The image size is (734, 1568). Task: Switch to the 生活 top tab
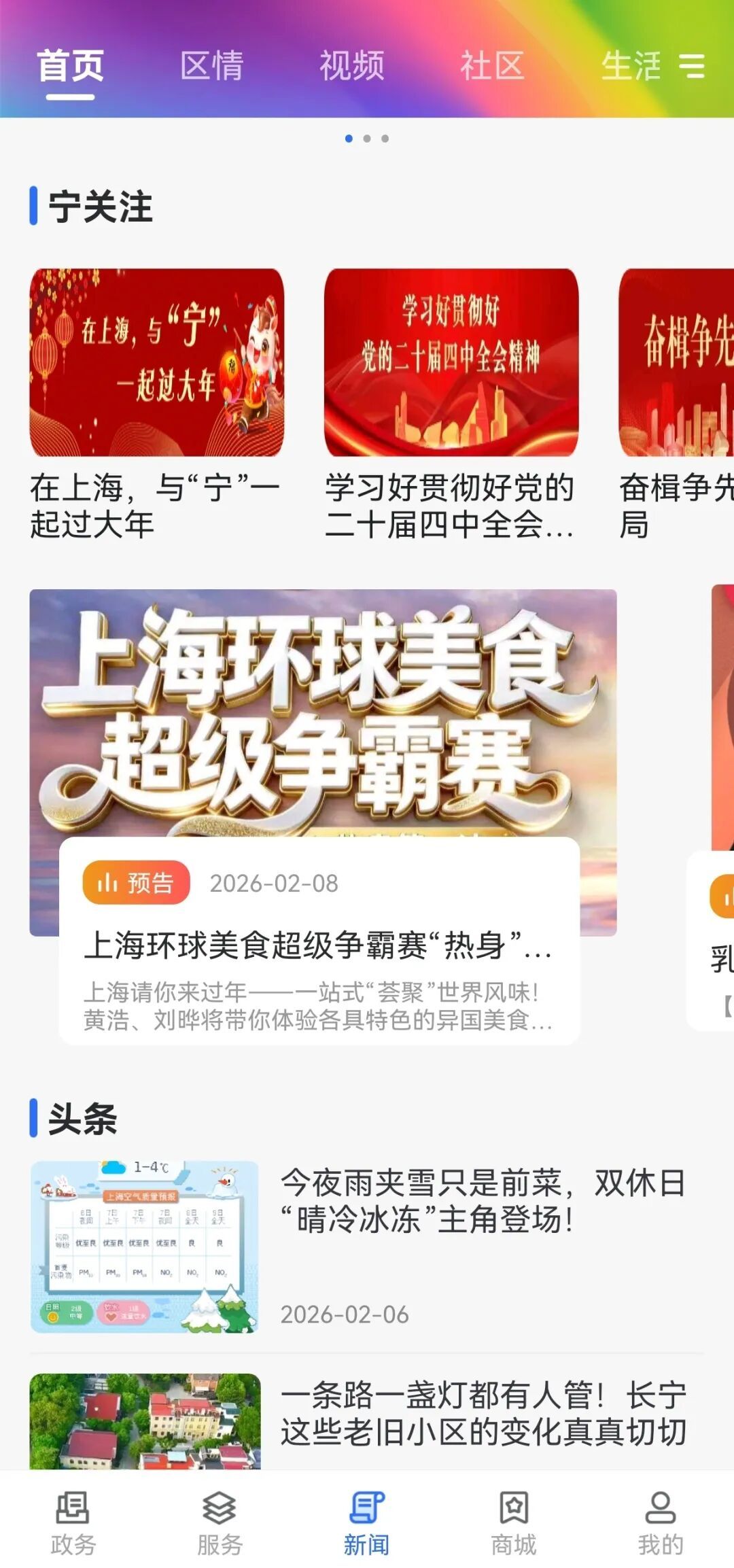630,66
